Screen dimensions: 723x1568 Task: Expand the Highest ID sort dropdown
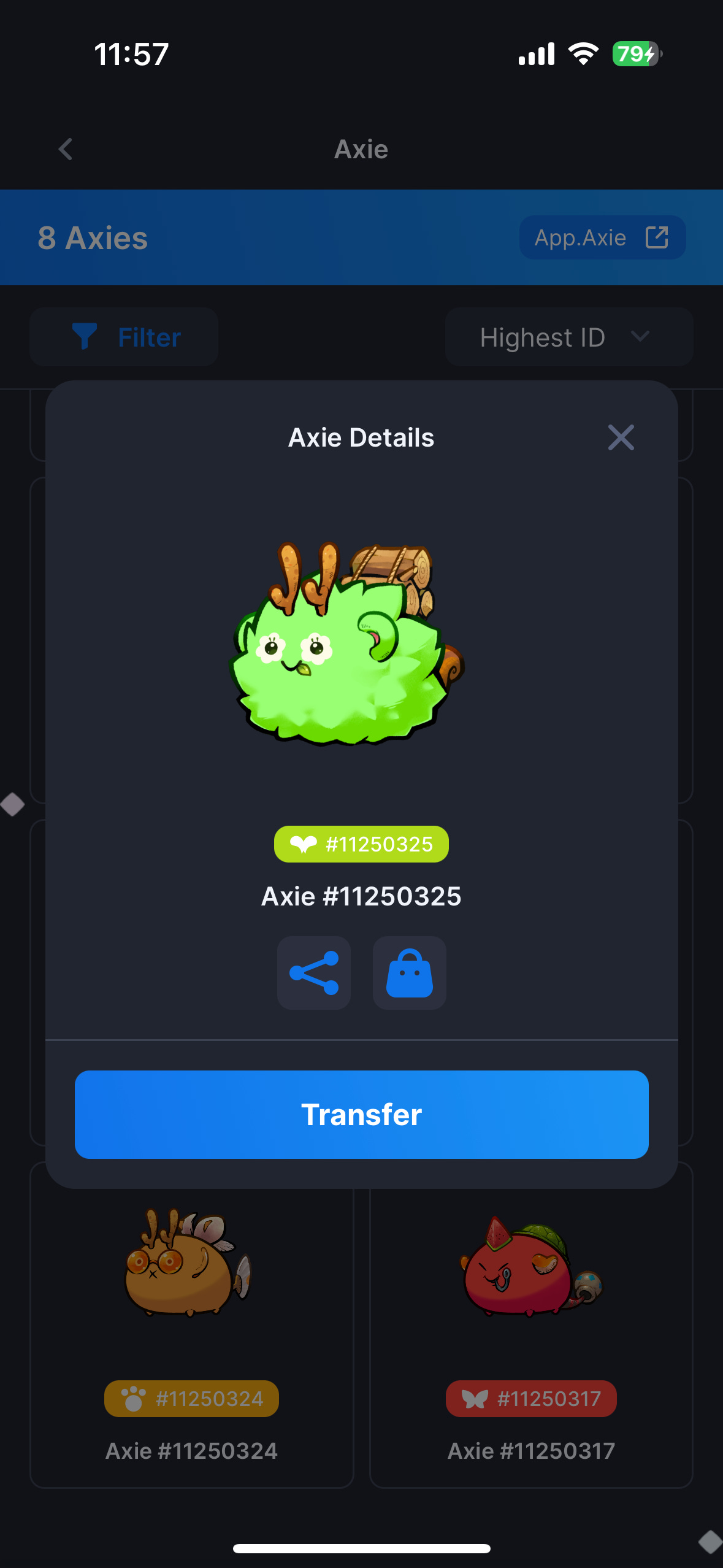[x=568, y=337]
